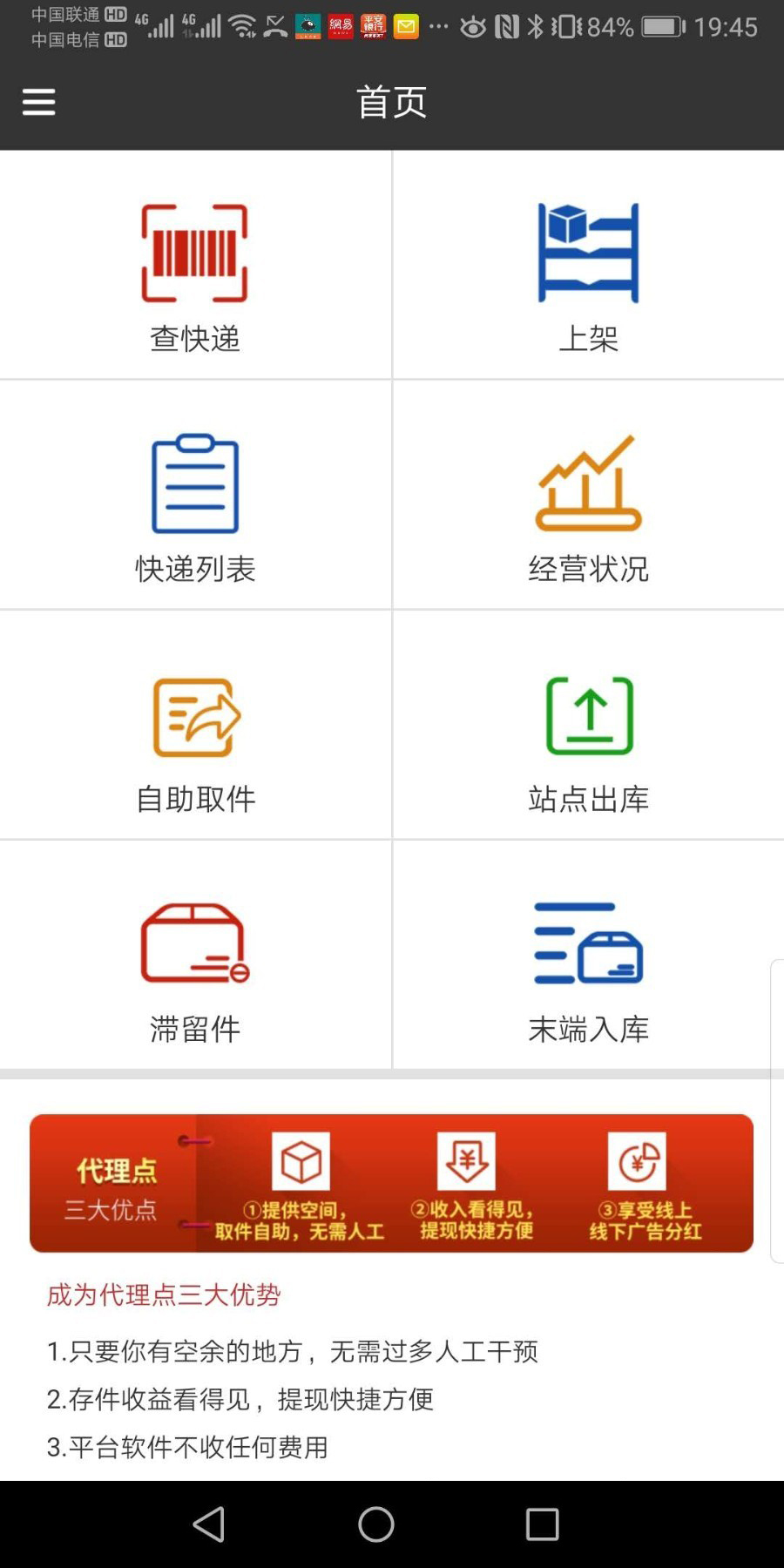Image resolution: width=784 pixels, height=1568 pixels.
Task: Open the 快递列表 parcel list
Action: [195, 501]
